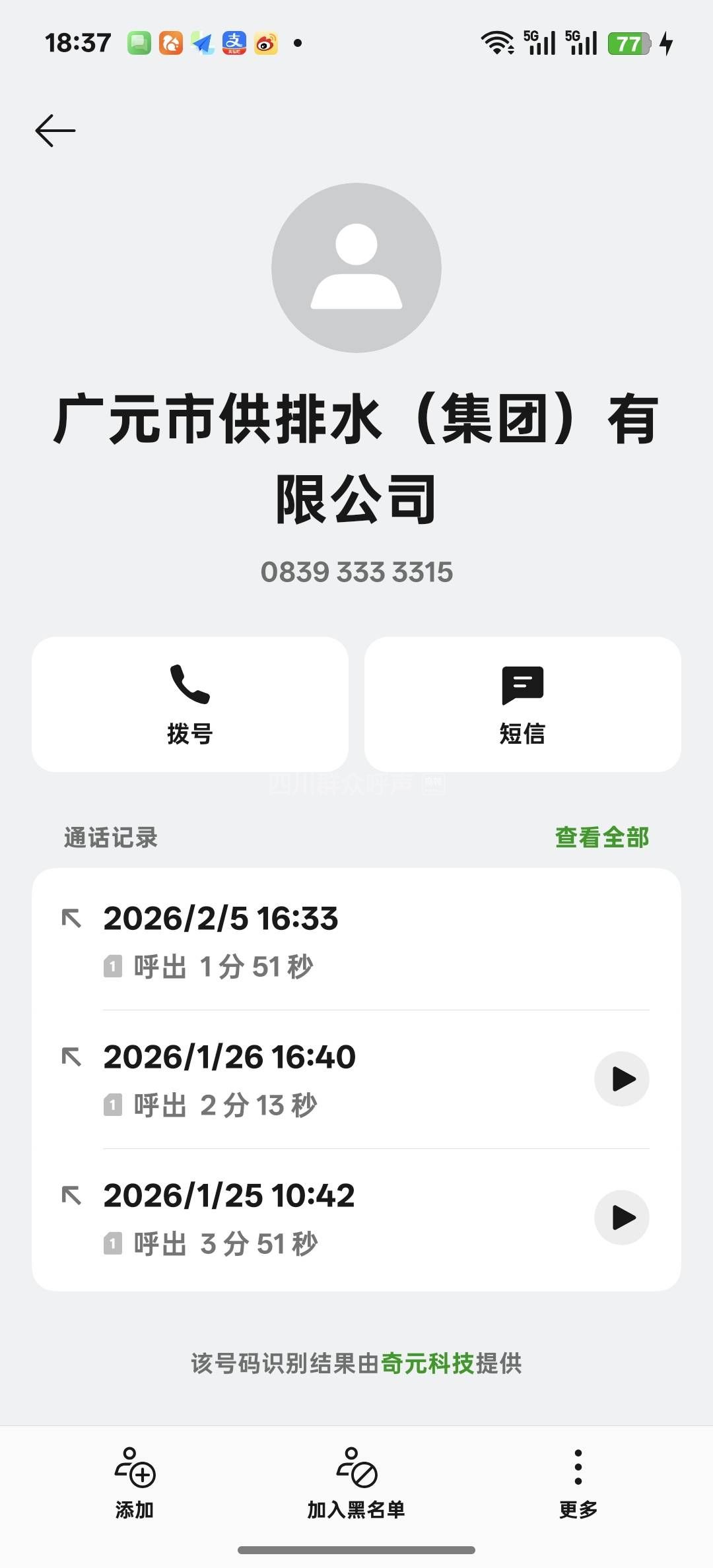Open the 奇元科技 provider link
Viewport: 713px width, 1568px height.
pyautogui.click(x=427, y=1363)
